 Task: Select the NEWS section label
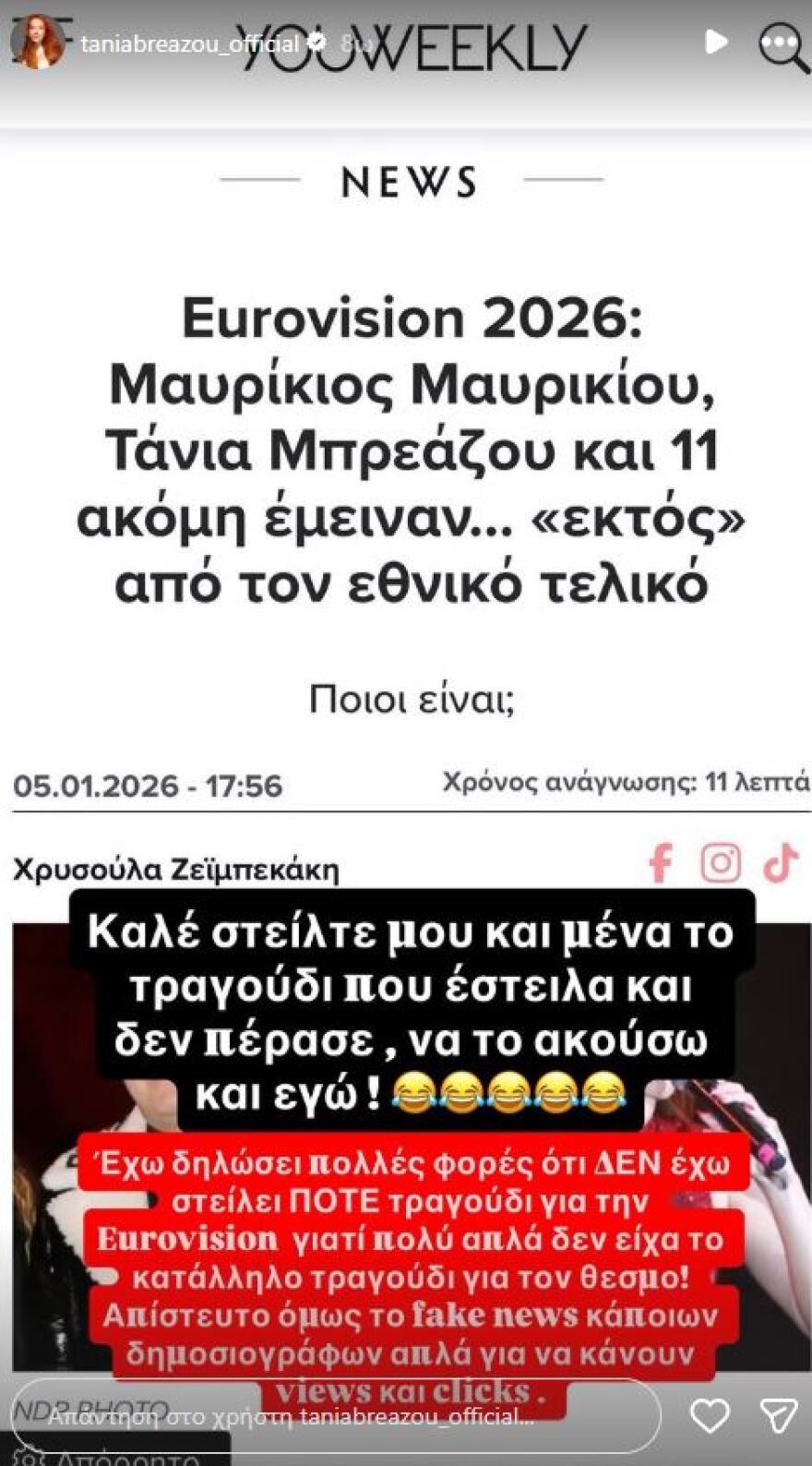tap(406, 181)
